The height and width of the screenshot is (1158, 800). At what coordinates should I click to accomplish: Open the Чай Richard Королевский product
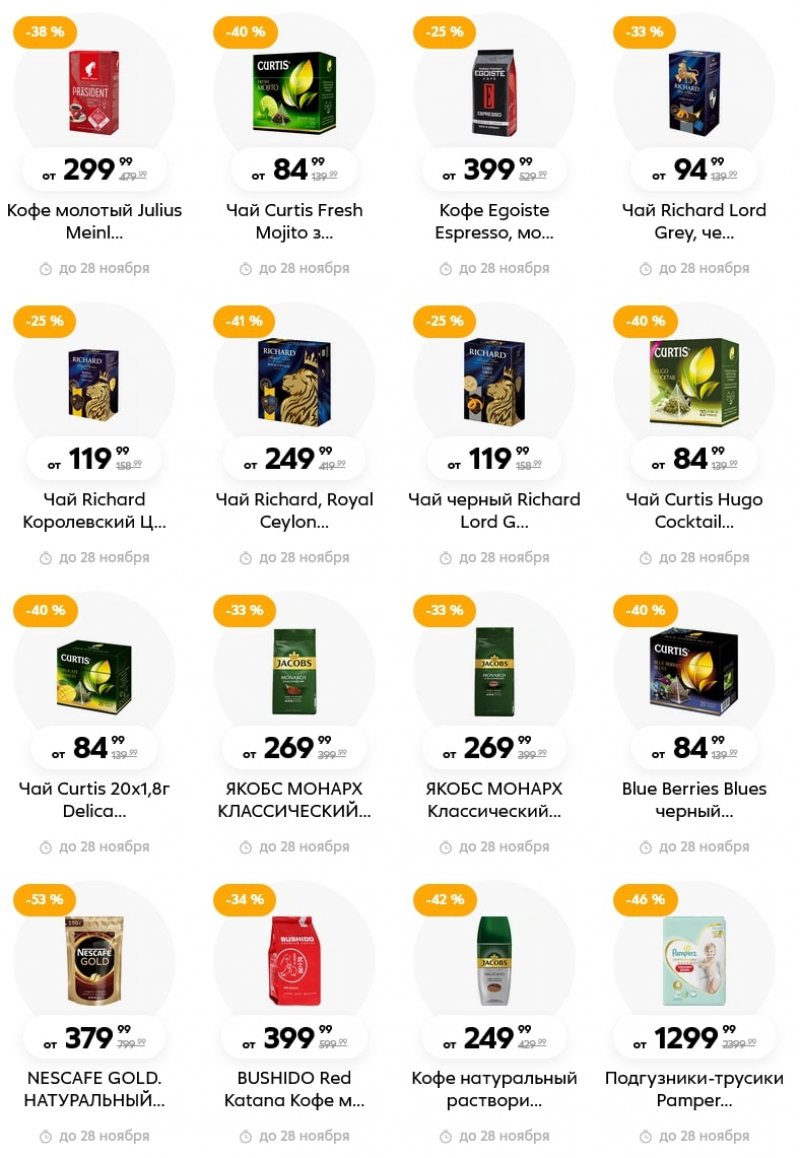pyautogui.click(x=94, y=510)
